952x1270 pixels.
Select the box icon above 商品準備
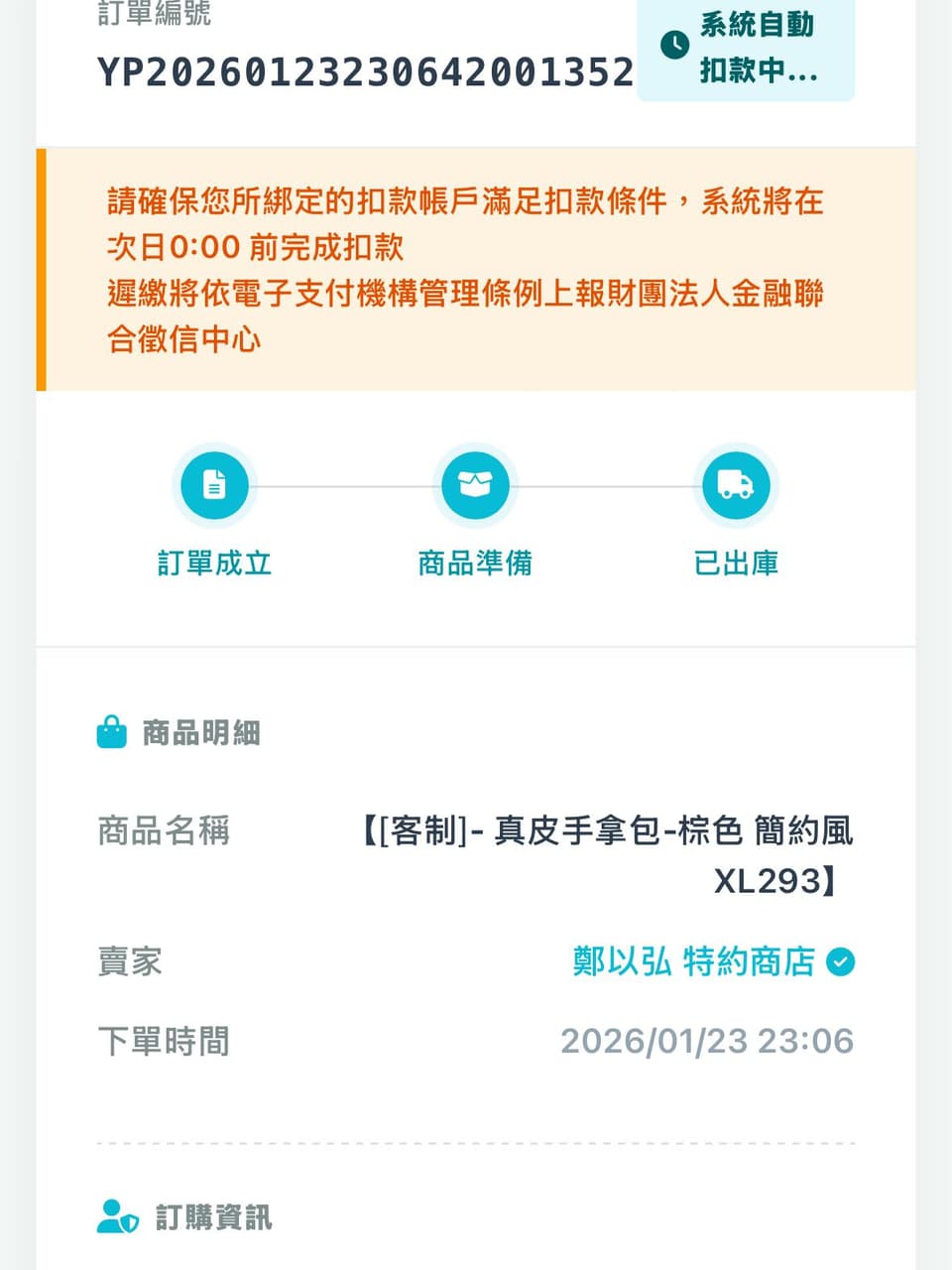click(475, 485)
